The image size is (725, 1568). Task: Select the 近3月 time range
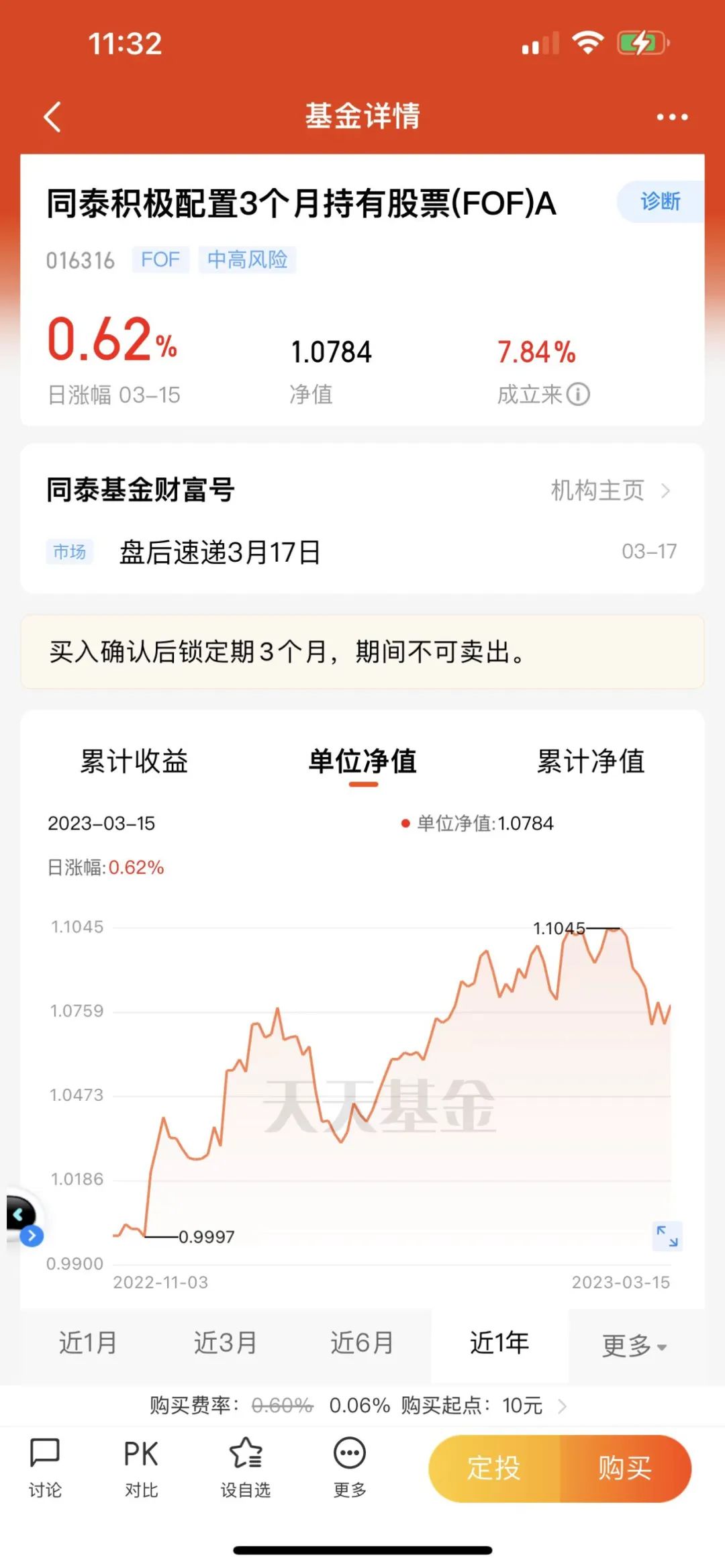[226, 1343]
